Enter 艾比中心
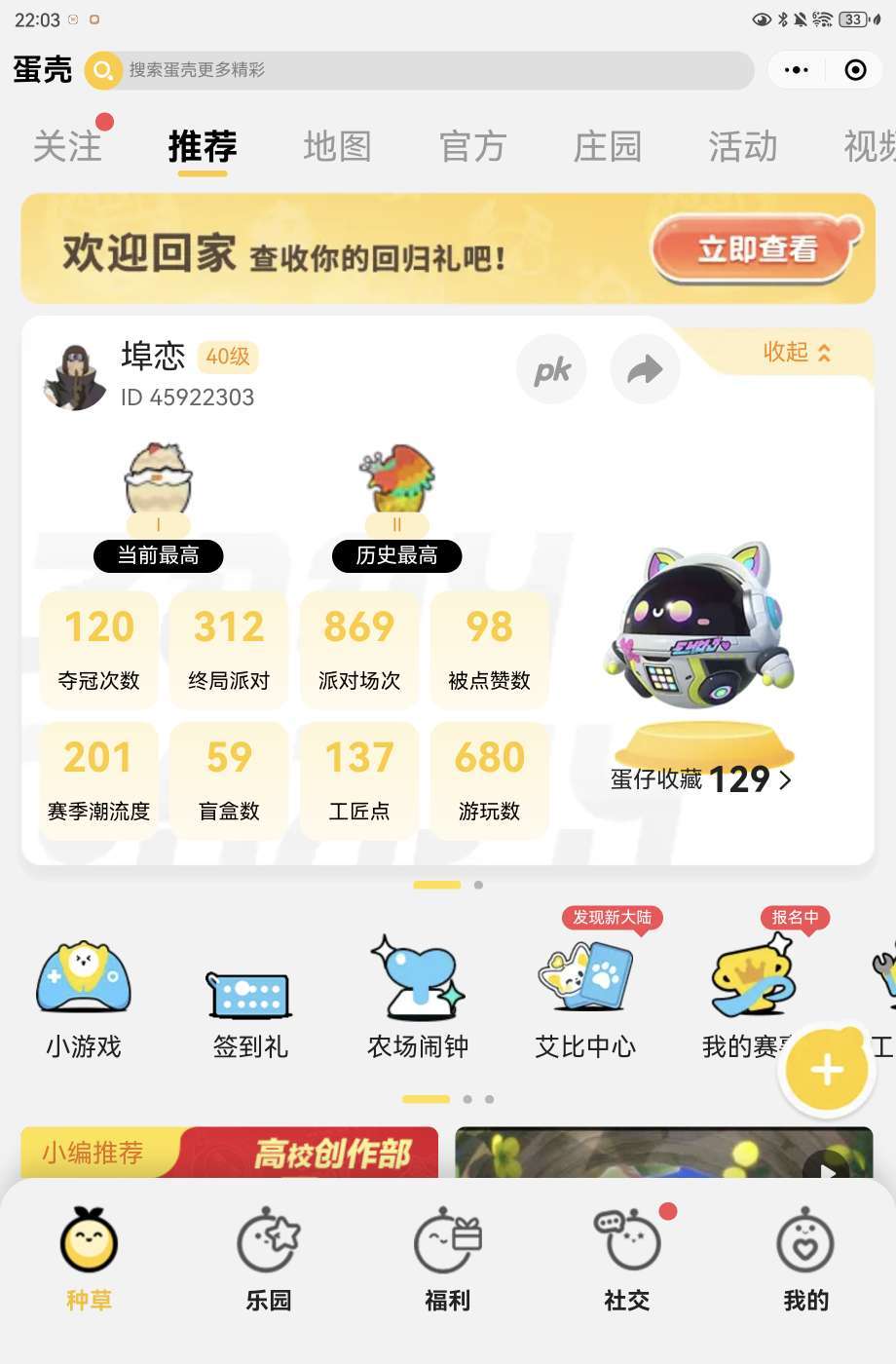The image size is (896, 1364). tap(585, 999)
